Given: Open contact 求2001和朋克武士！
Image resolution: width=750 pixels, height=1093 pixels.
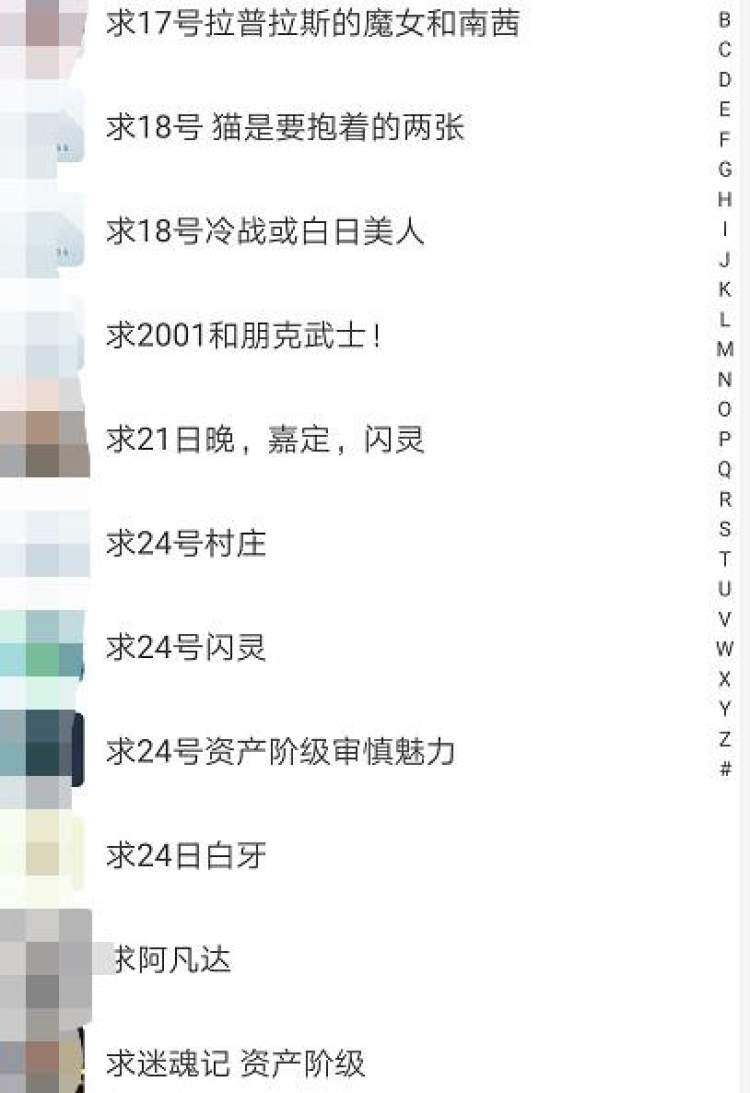Looking at the screenshot, I should (x=243, y=336).
